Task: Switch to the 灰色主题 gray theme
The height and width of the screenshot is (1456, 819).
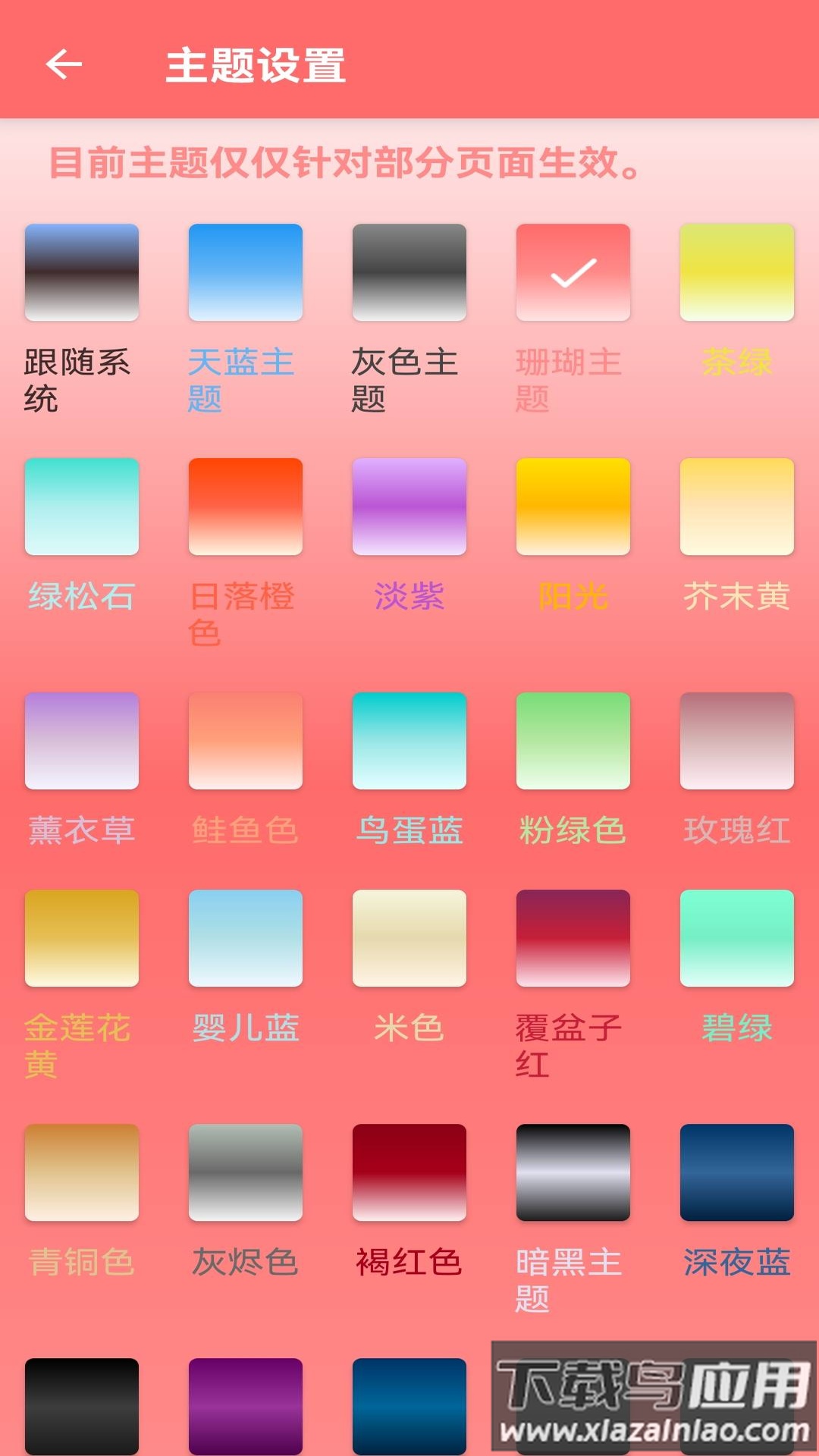Action: point(409,273)
